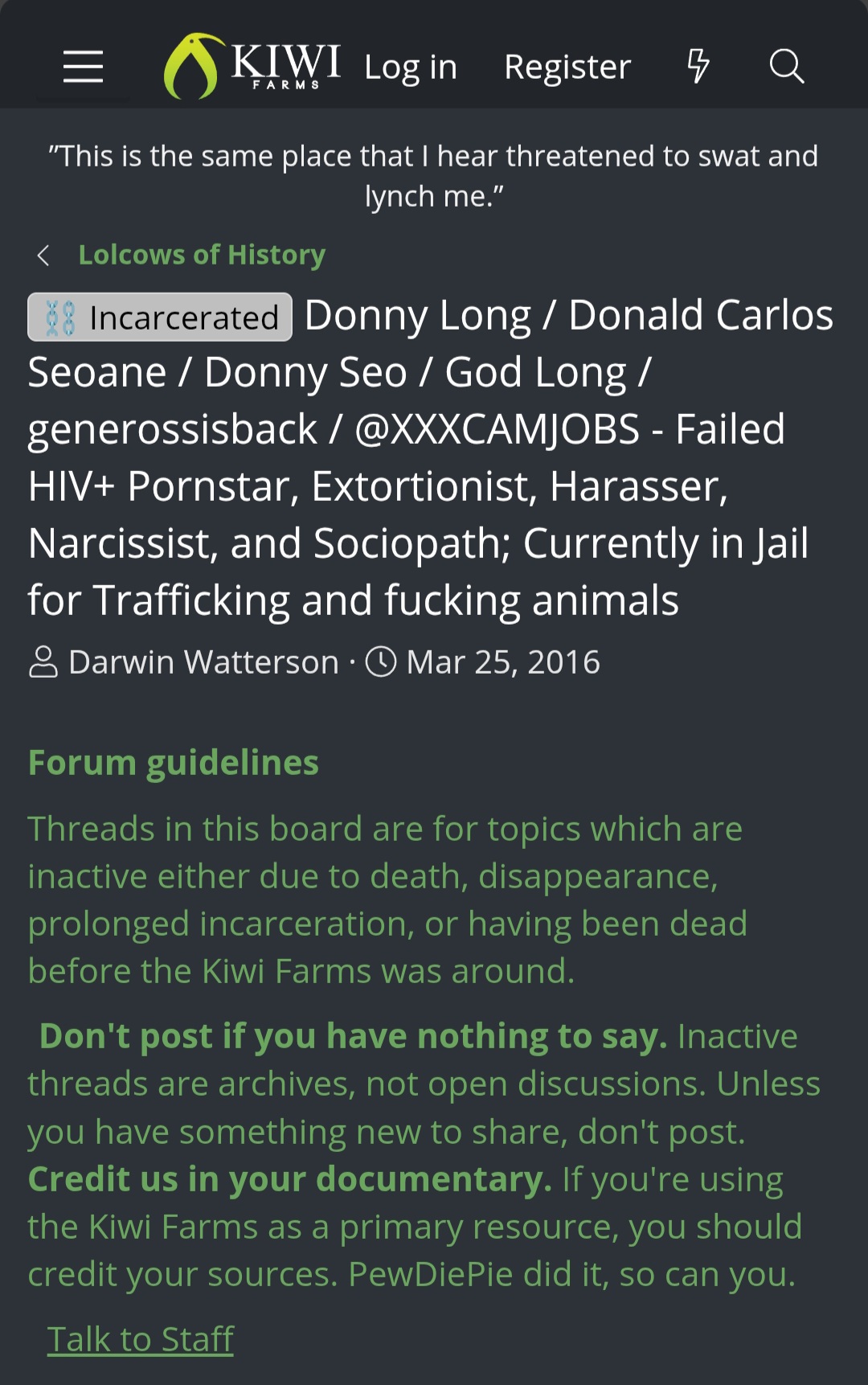Screen dimensions: 868x1385
Task: Open the What's new lightning icon
Action: 698,66
